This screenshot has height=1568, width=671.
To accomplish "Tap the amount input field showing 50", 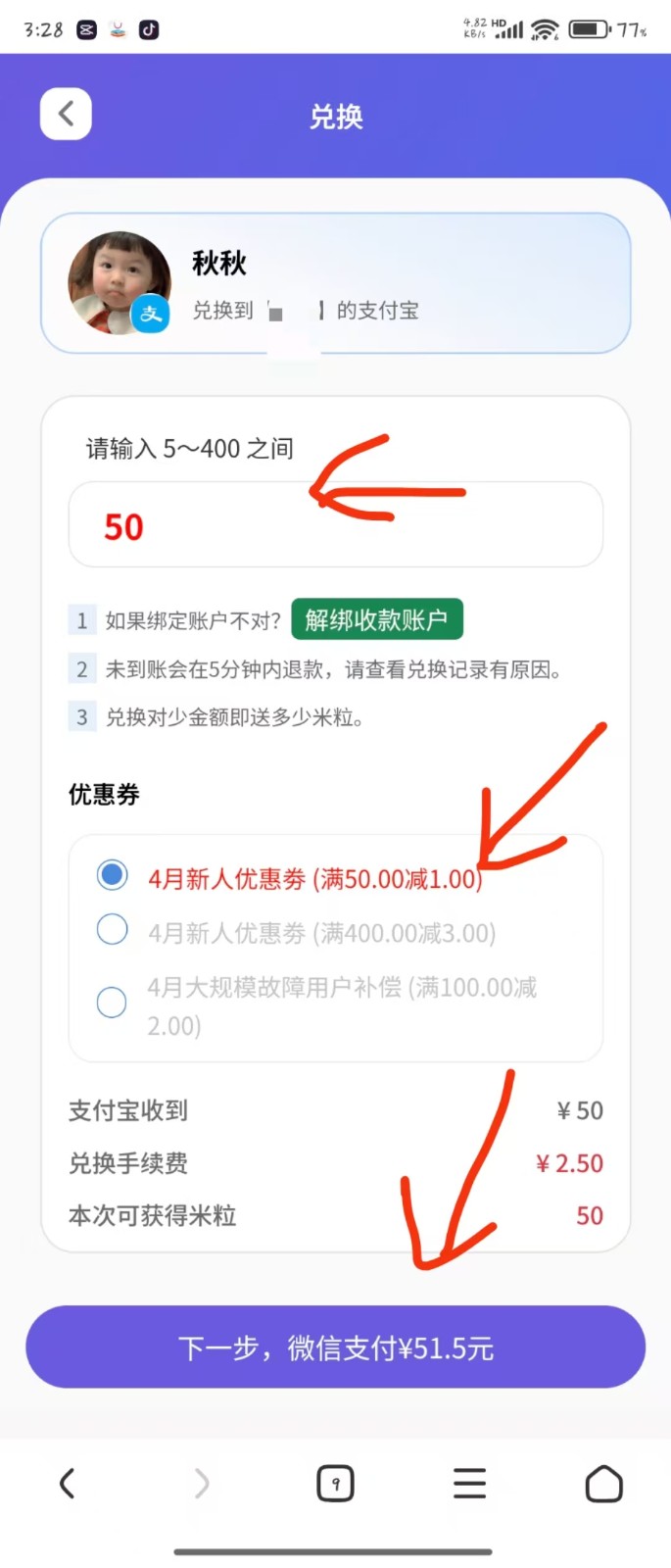I will [x=335, y=525].
